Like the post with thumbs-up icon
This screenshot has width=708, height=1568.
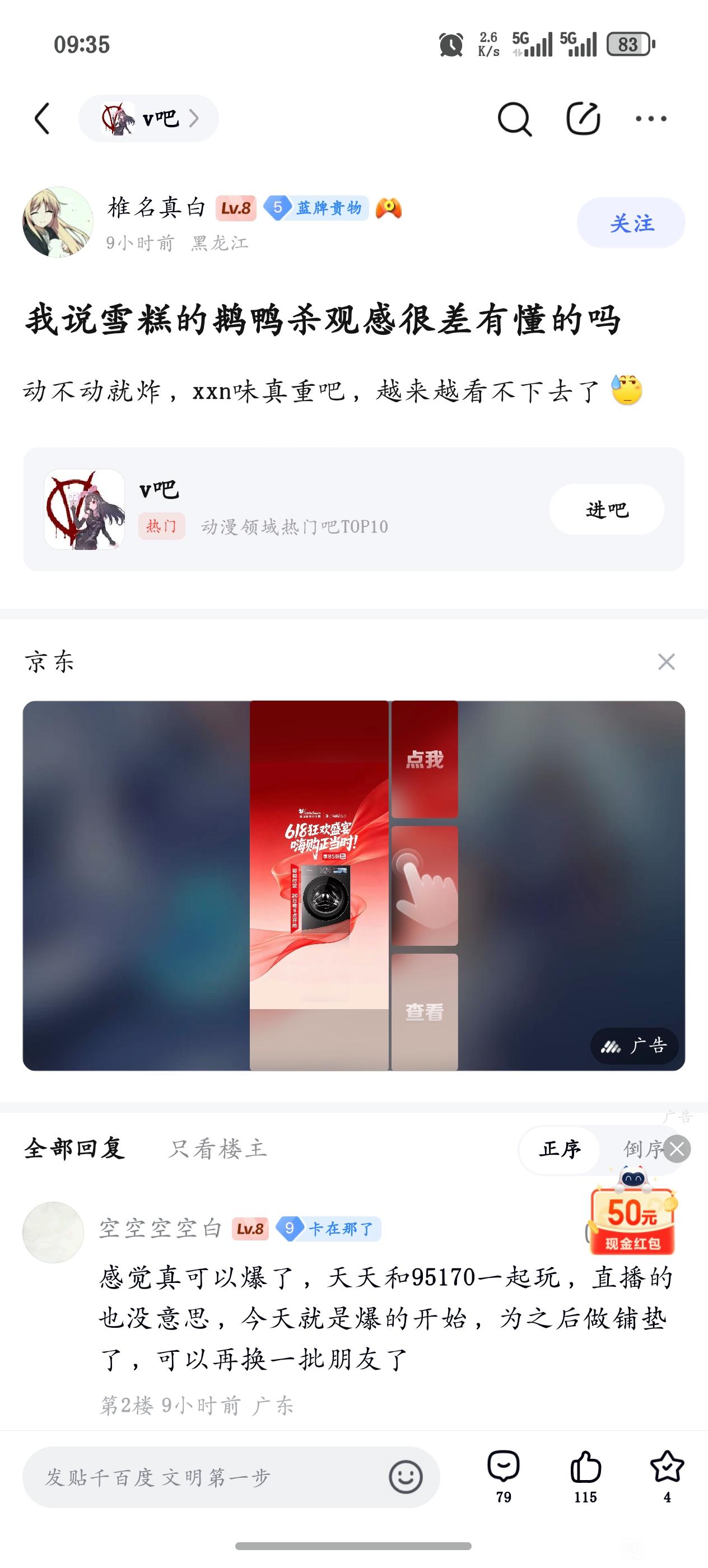(585, 1476)
